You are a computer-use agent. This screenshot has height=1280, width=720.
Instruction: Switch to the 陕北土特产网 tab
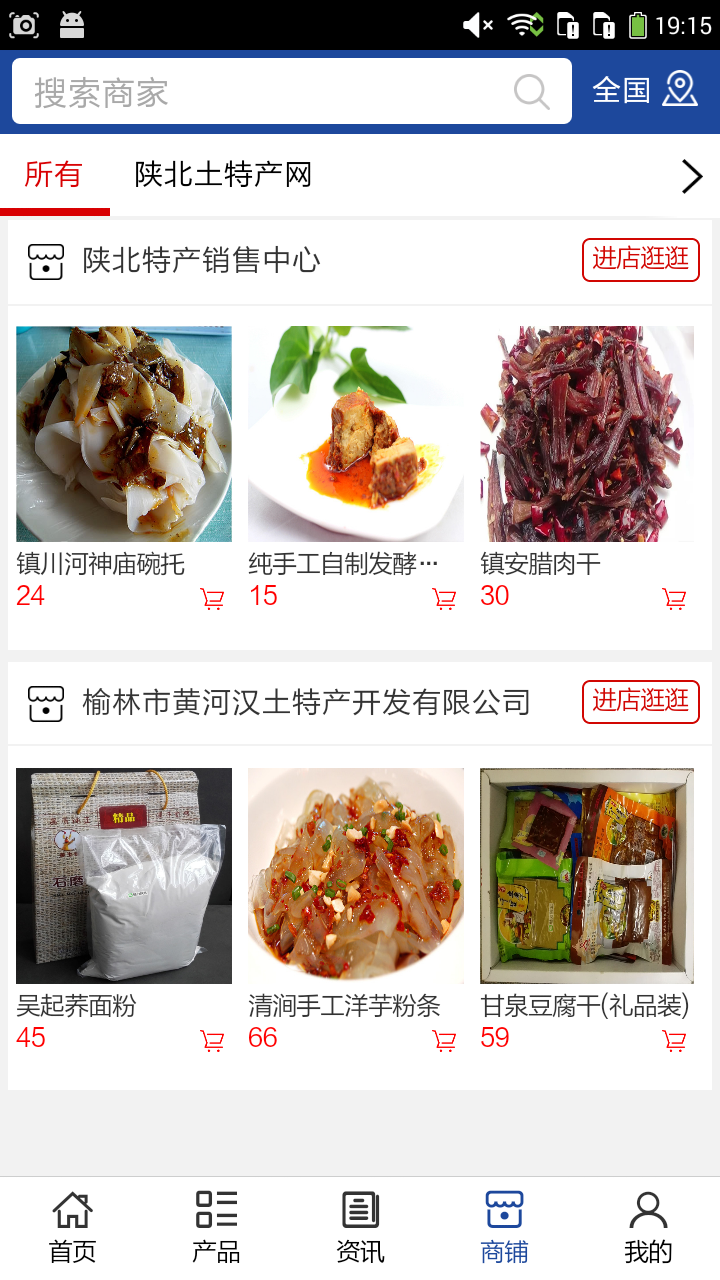tap(223, 175)
